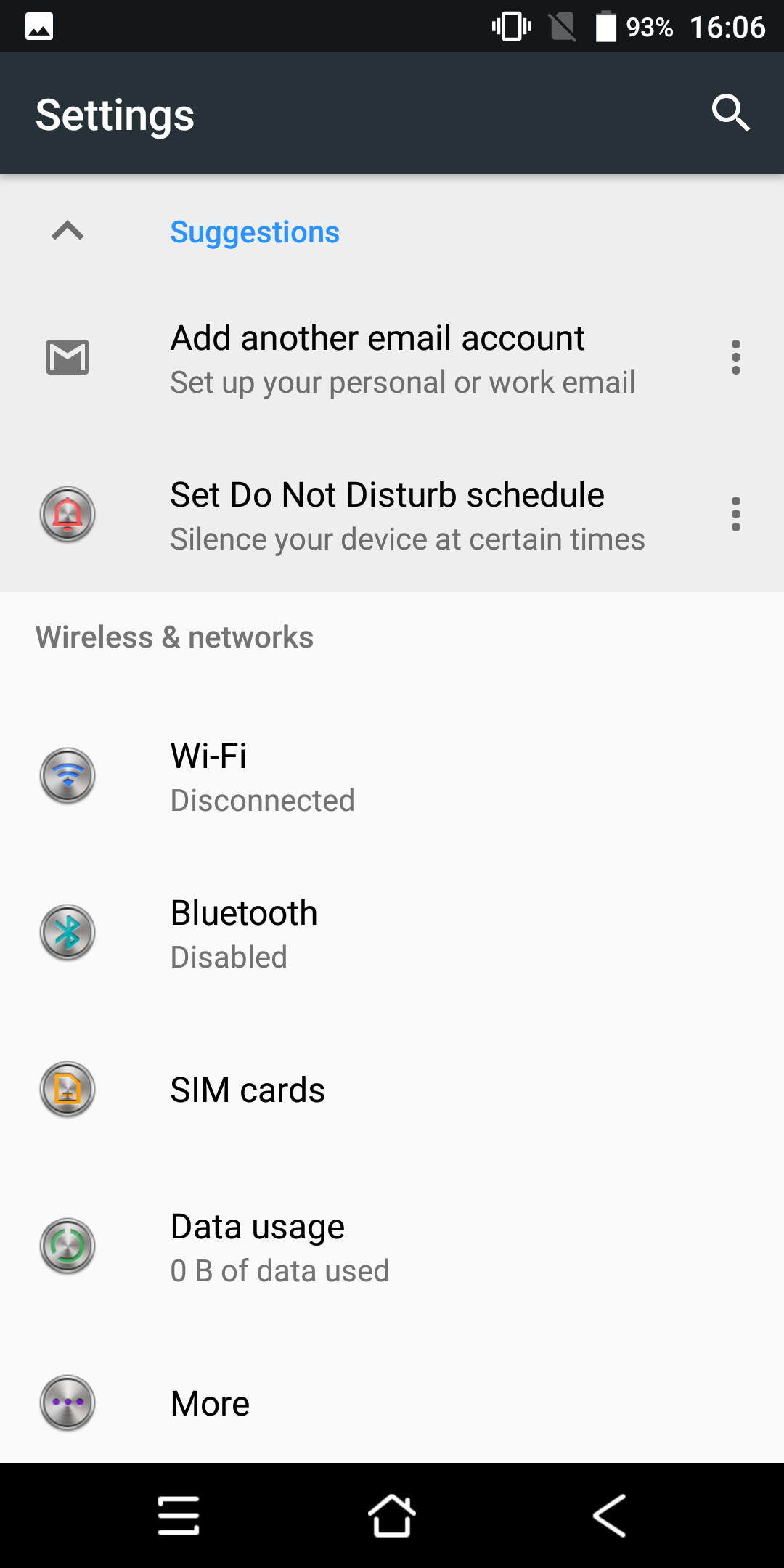Open Wi-Fi settings
This screenshot has height=1568, width=784.
[x=392, y=775]
